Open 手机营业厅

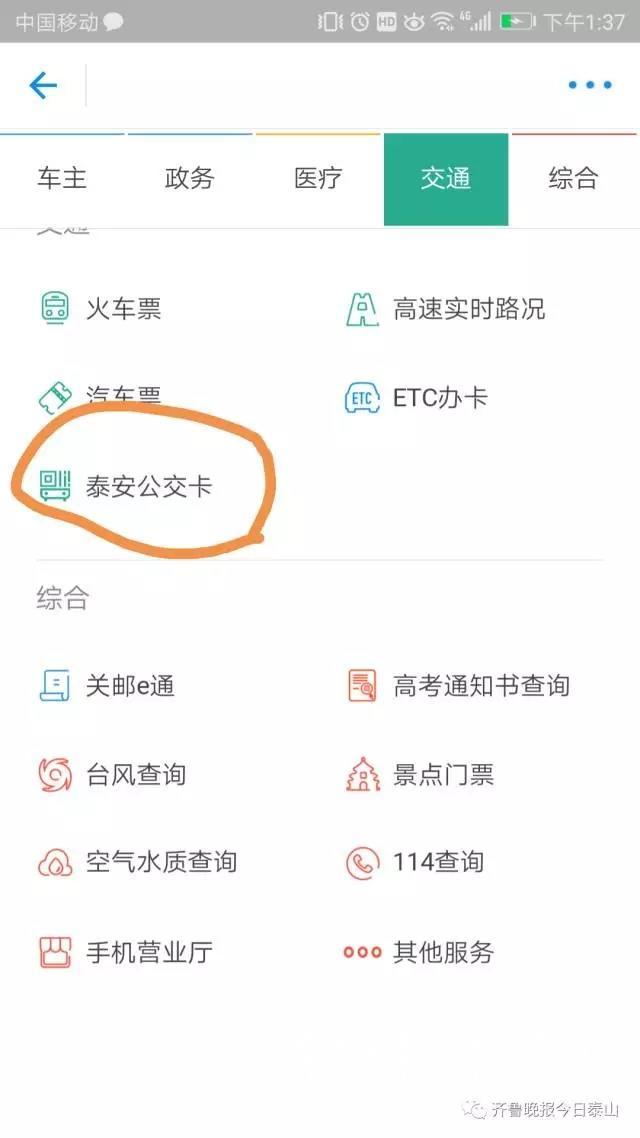(126, 951)
